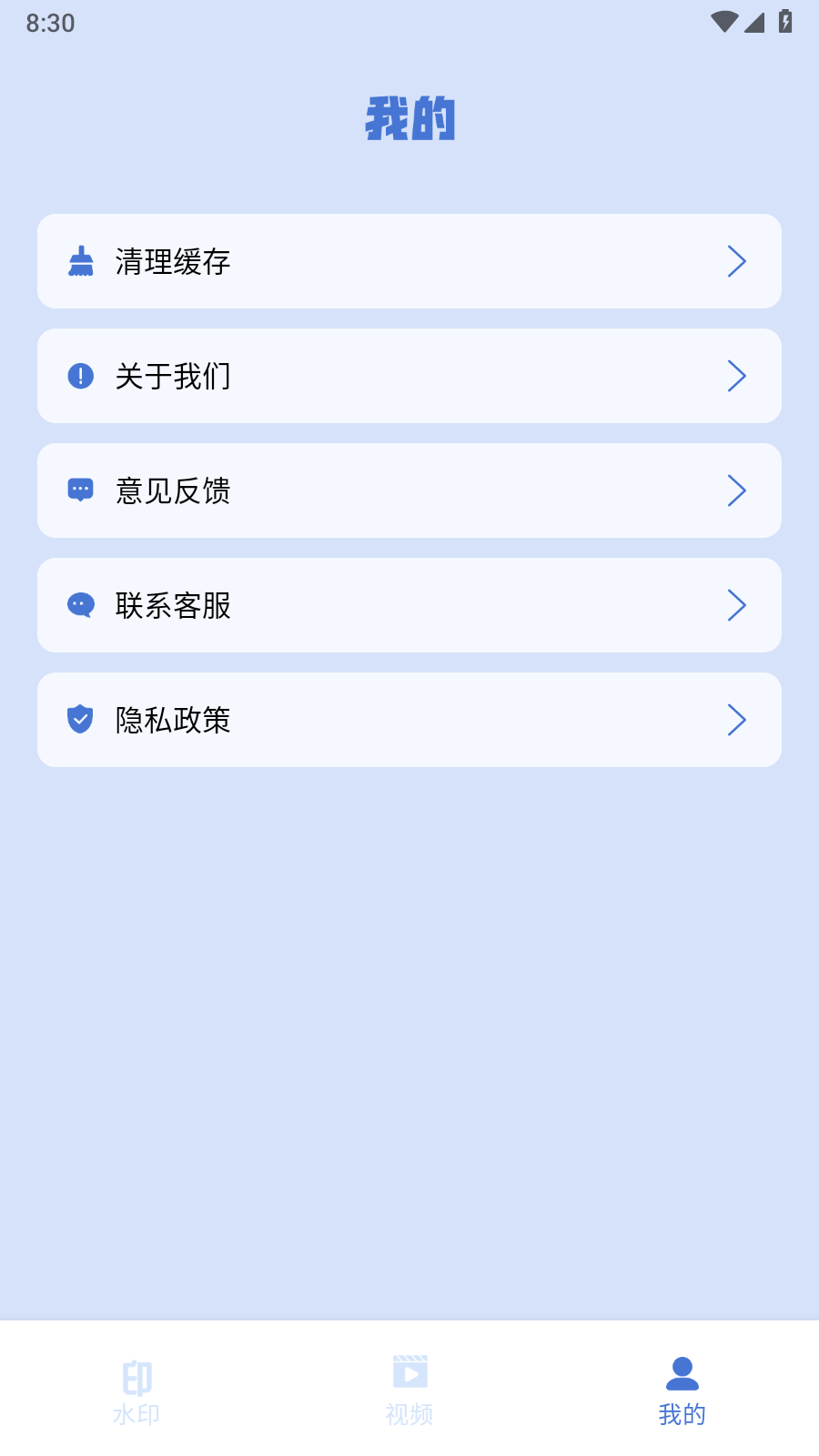Click the shield icon next to 隐私政策
This screenshot has width=819, height=1456.
point(81,720)
